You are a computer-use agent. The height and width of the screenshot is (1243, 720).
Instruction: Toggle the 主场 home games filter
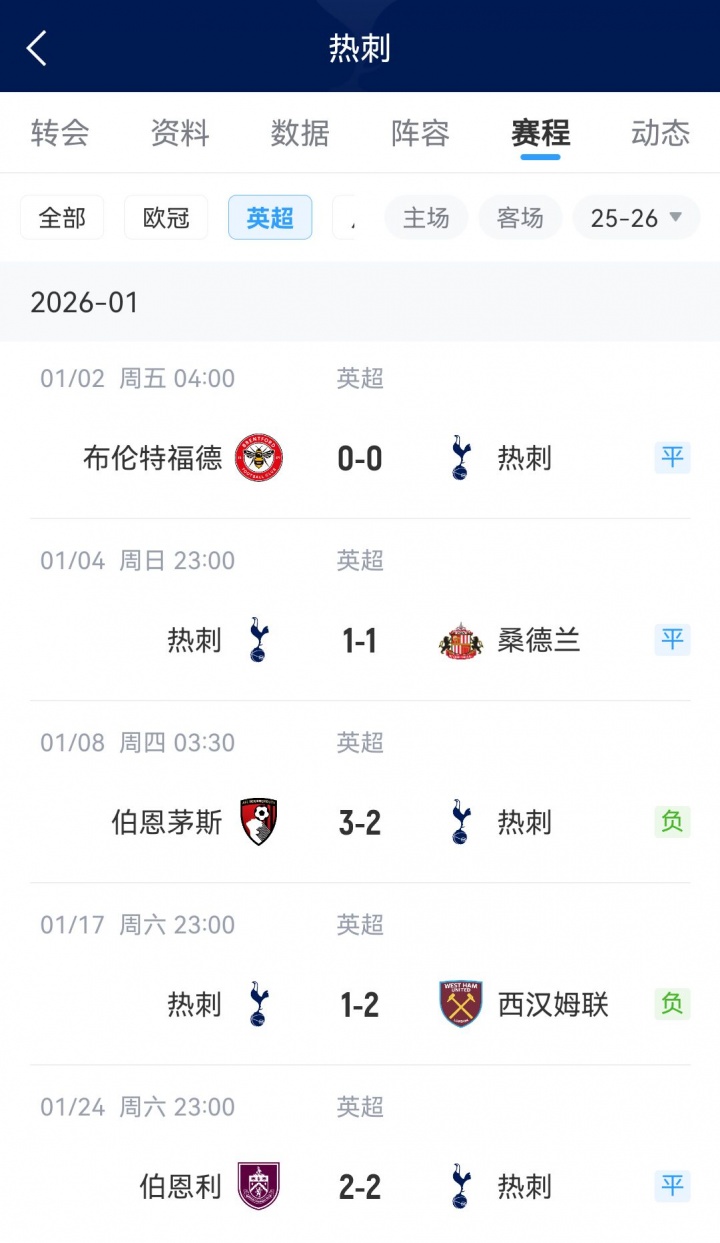426,217
